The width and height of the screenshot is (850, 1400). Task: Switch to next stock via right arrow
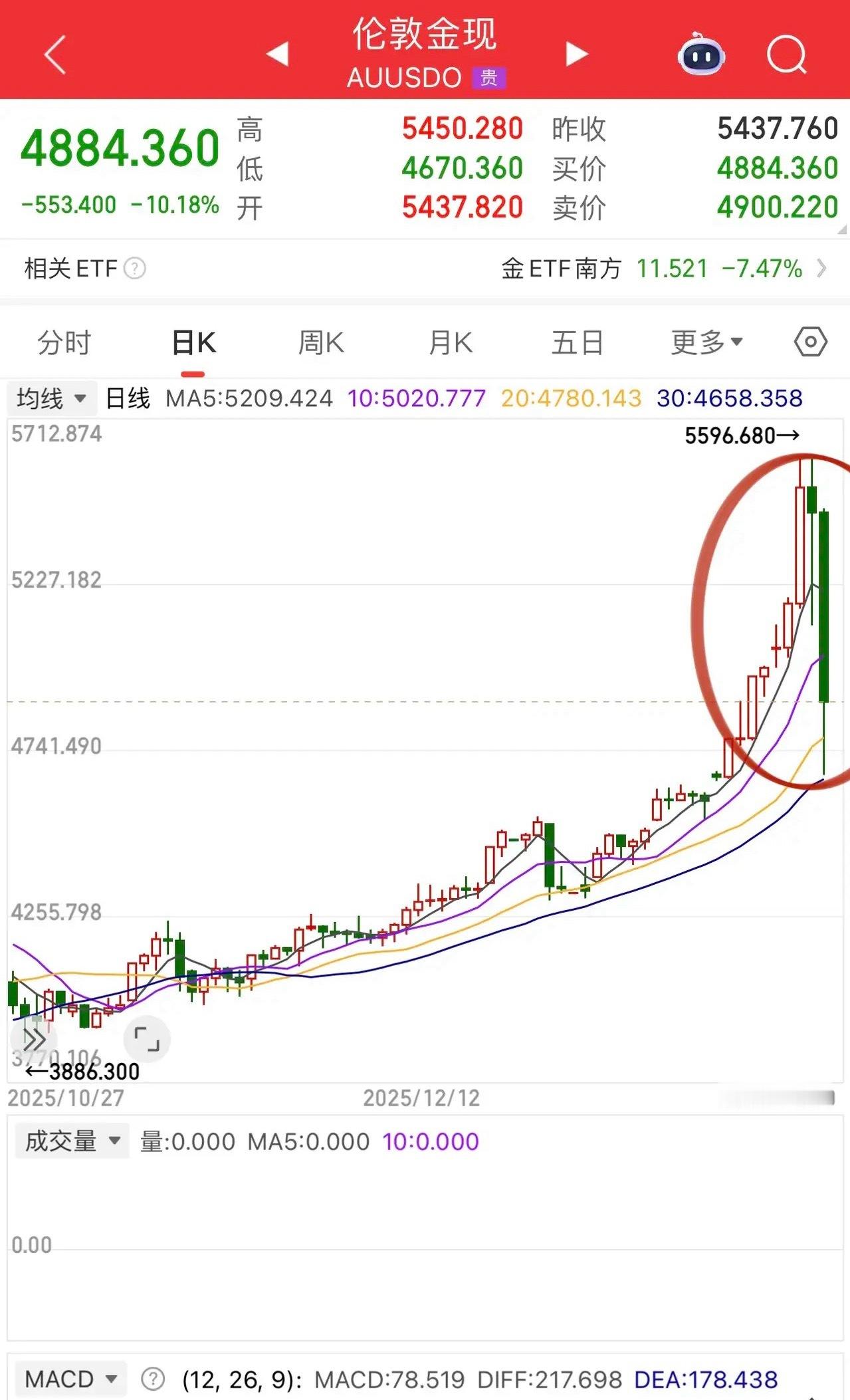point(576,55)
